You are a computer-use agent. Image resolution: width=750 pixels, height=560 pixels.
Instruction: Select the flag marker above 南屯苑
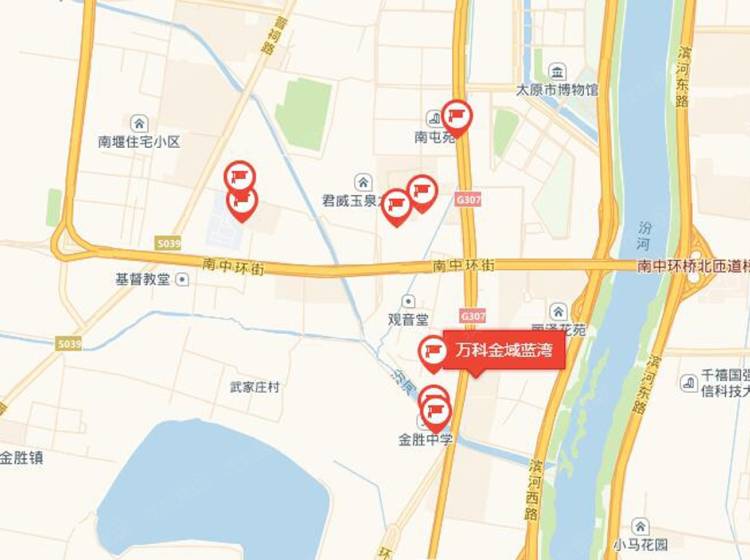(457, 117)
